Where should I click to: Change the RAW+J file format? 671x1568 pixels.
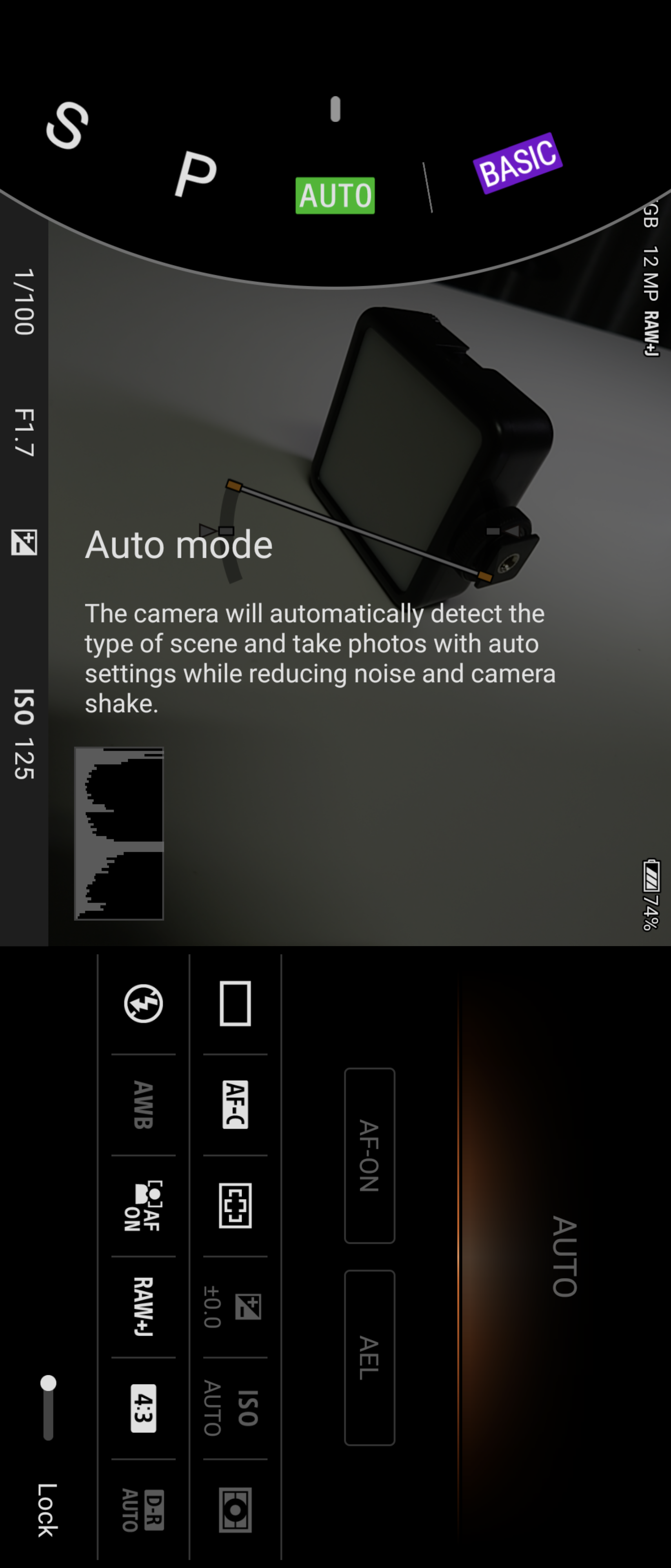144,1307
